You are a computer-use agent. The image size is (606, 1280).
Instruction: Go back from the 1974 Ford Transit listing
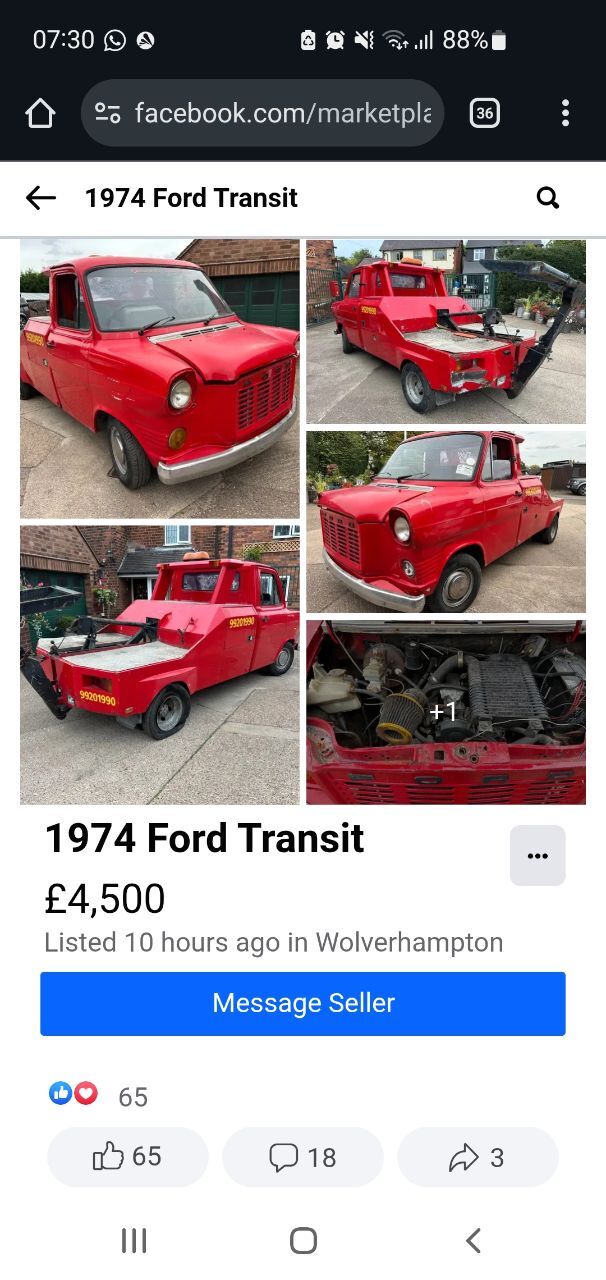pyautogui.click(x=41, y=198)
